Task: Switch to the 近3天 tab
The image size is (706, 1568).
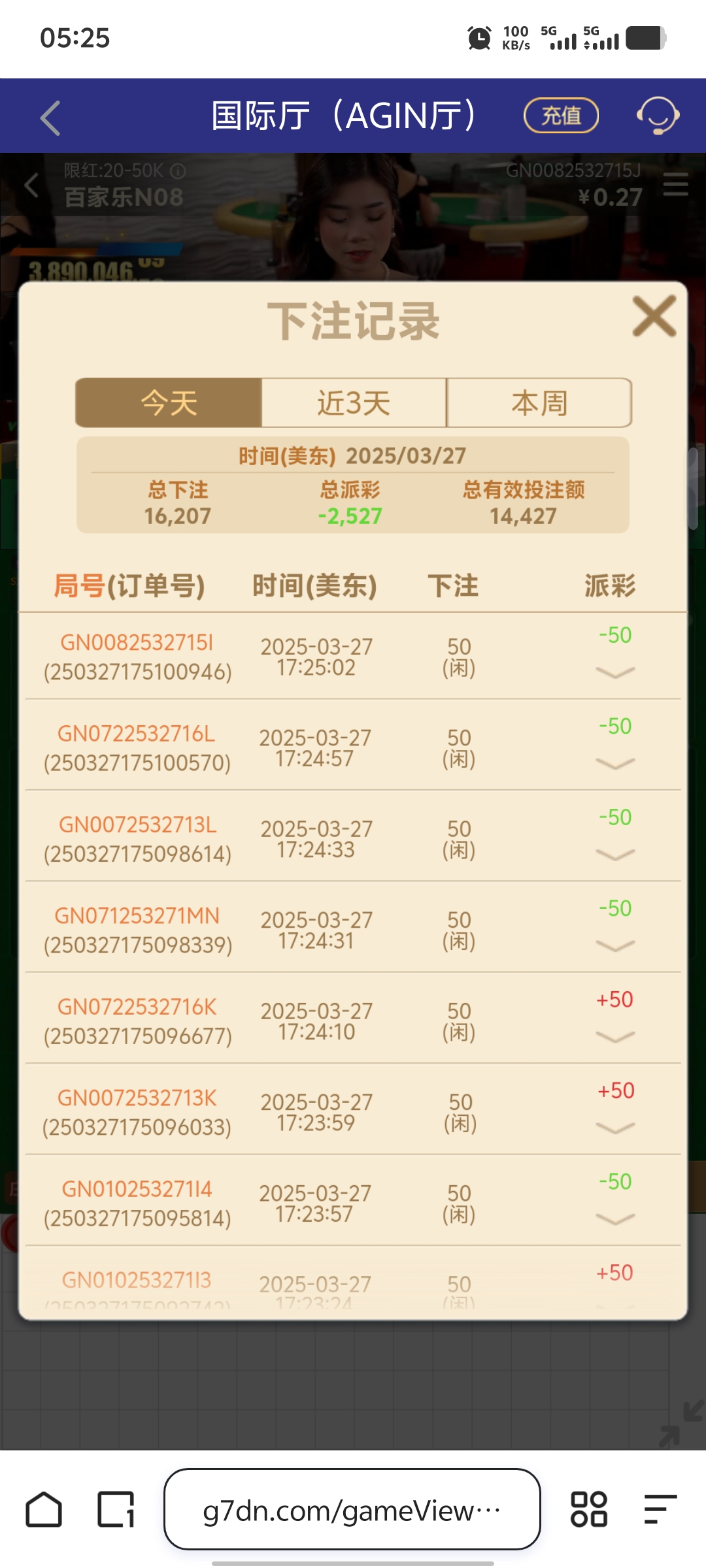Action: [353, 403]
